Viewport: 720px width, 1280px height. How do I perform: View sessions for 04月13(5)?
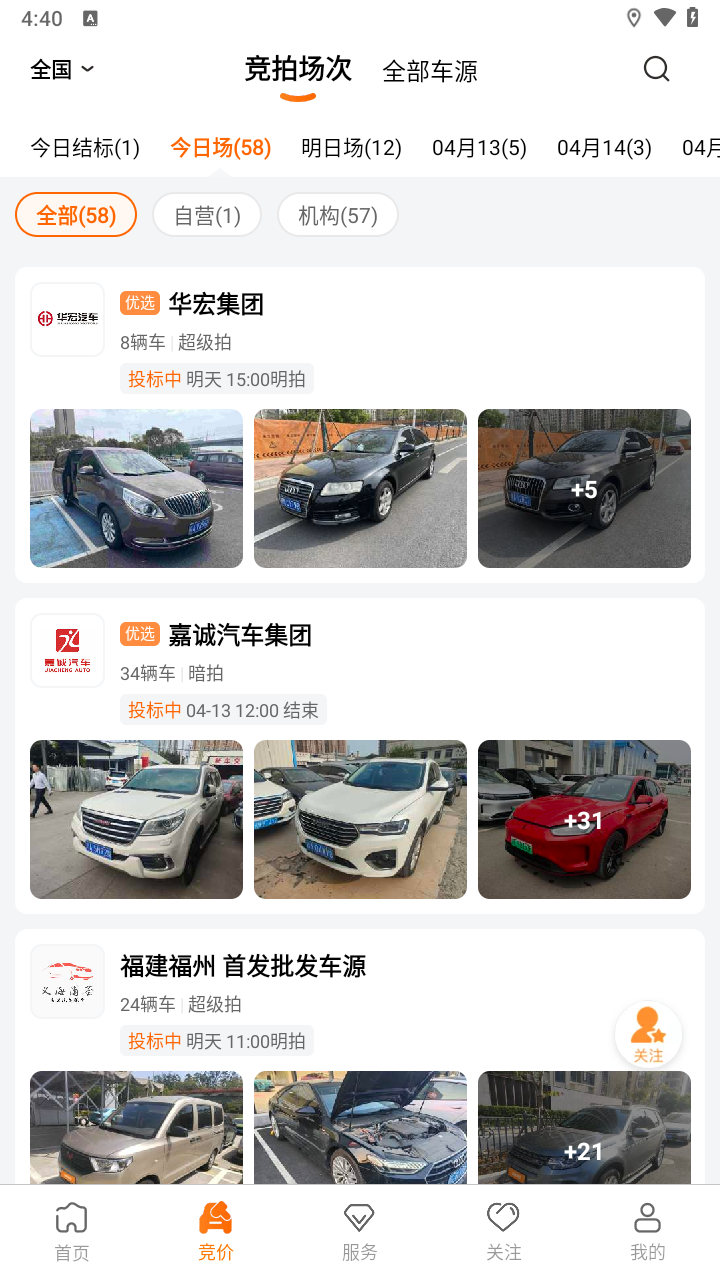coord(479,148)
